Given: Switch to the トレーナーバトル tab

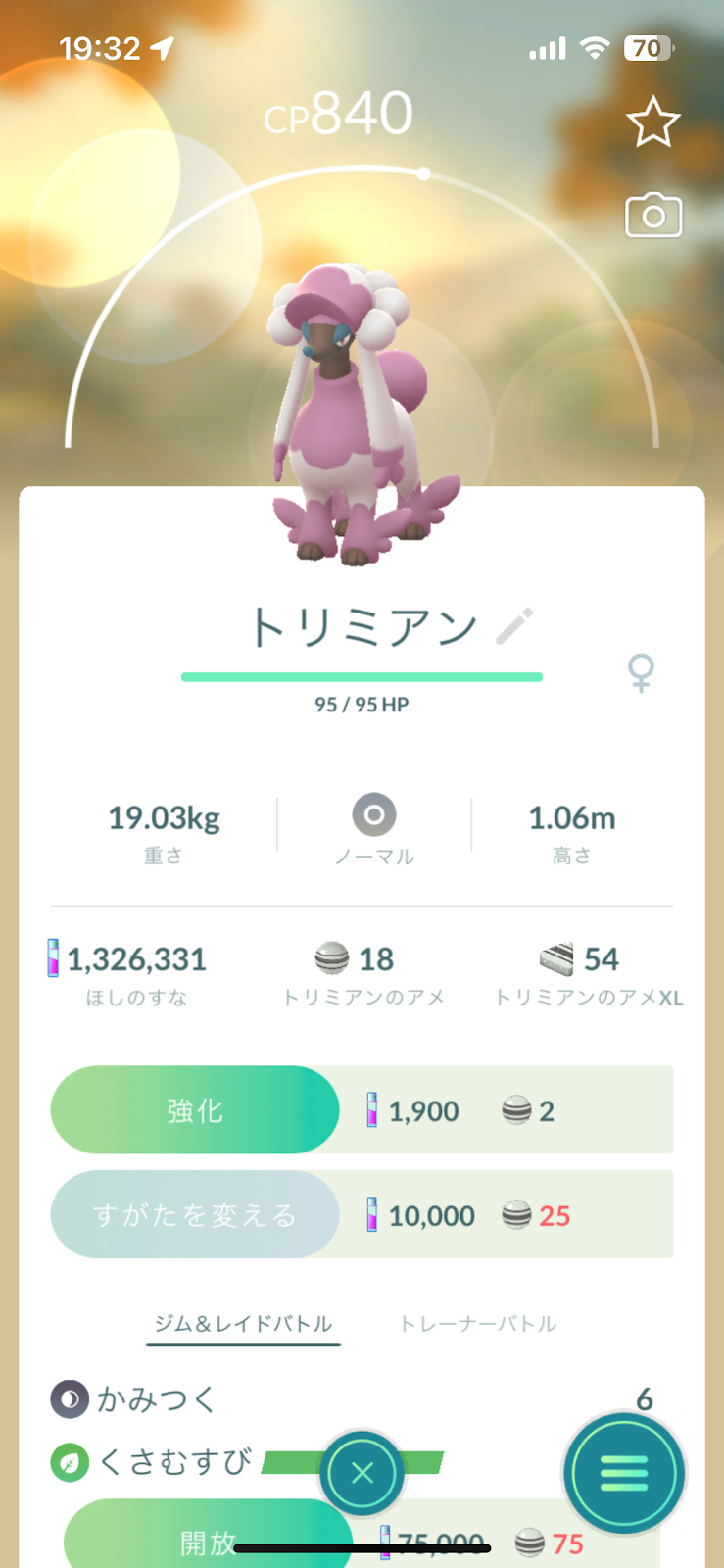Looking at the screenshot, I should point(478,1324).
